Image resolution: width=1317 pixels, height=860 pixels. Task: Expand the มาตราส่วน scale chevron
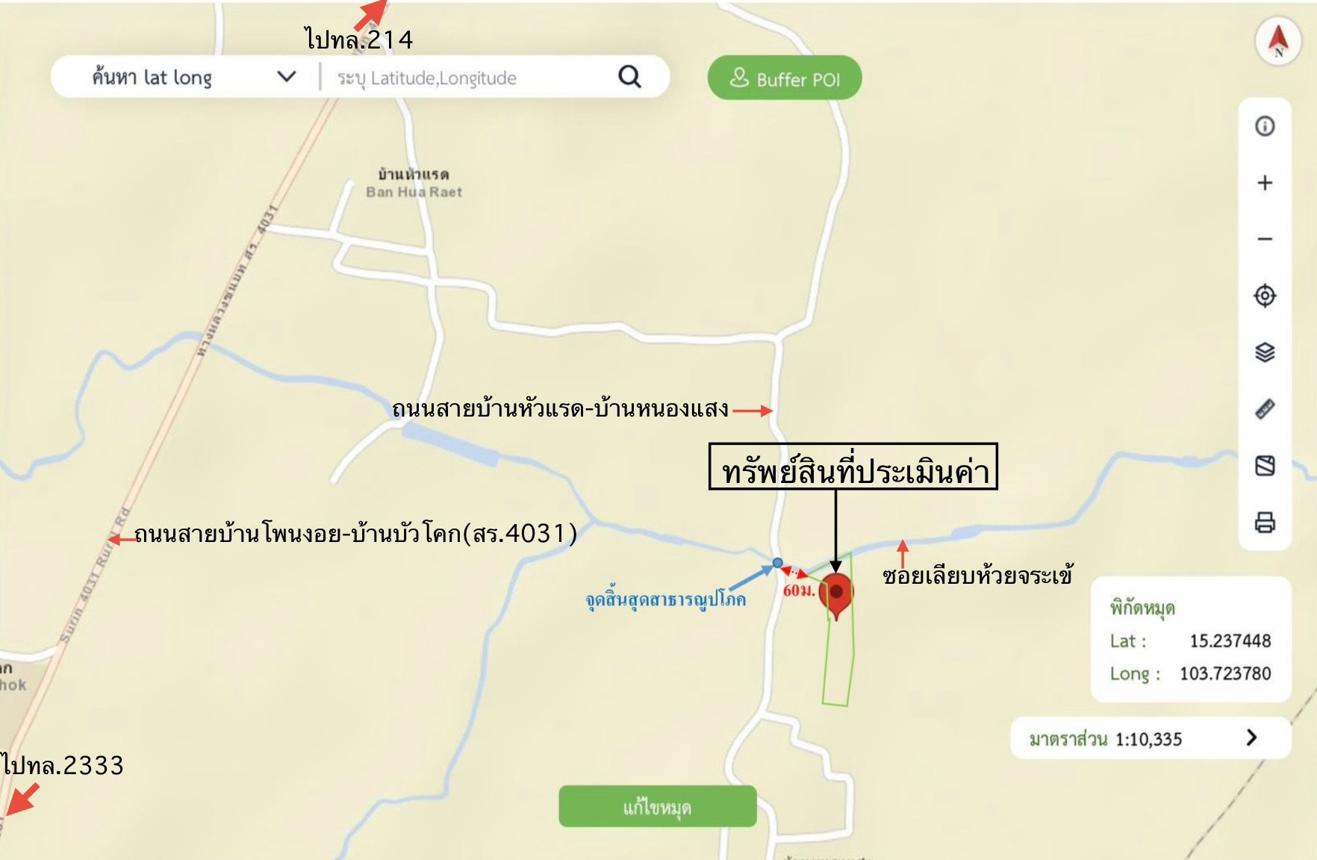(1252, 738)
